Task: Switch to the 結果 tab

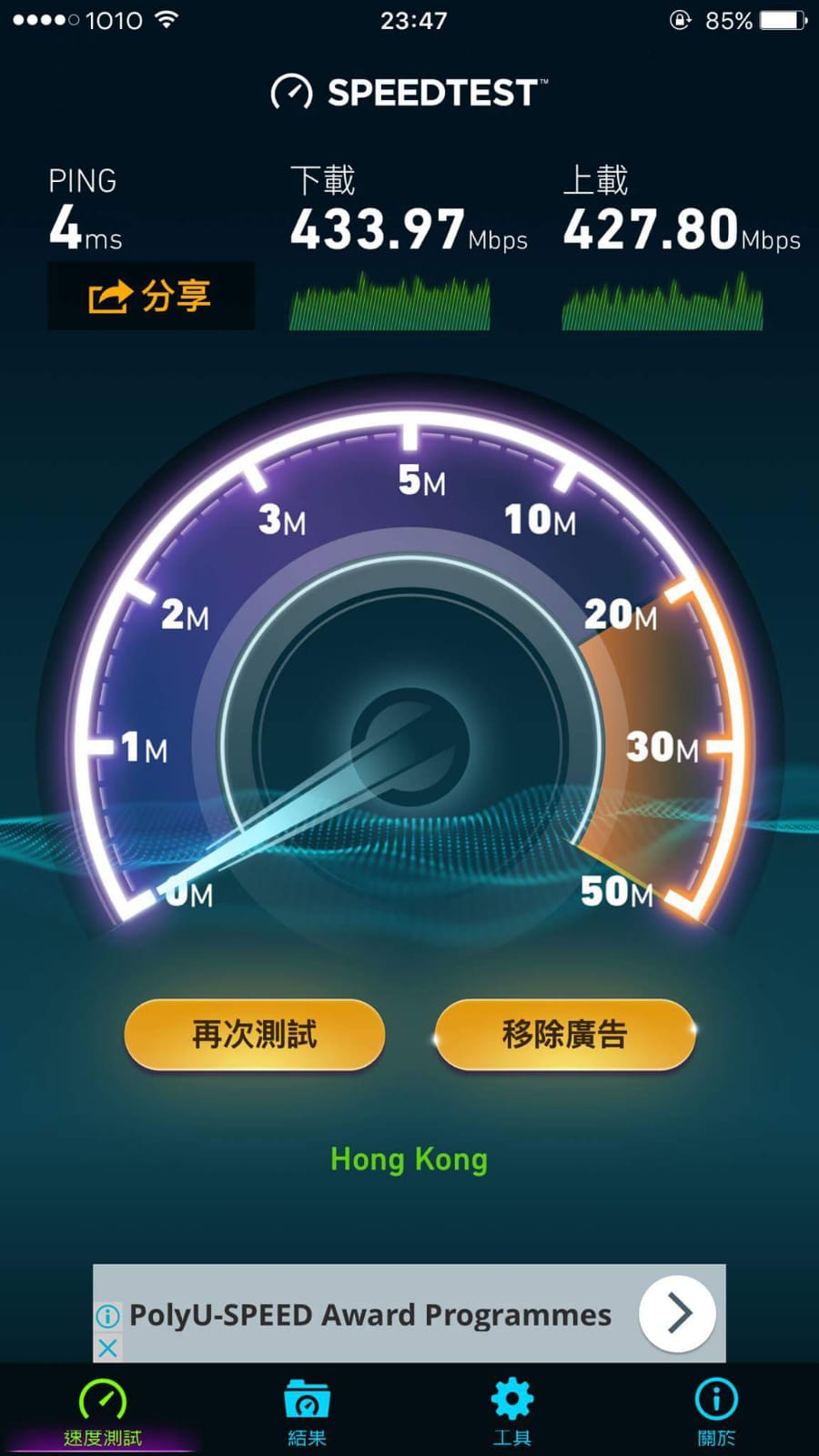Action: point(307,1412)
